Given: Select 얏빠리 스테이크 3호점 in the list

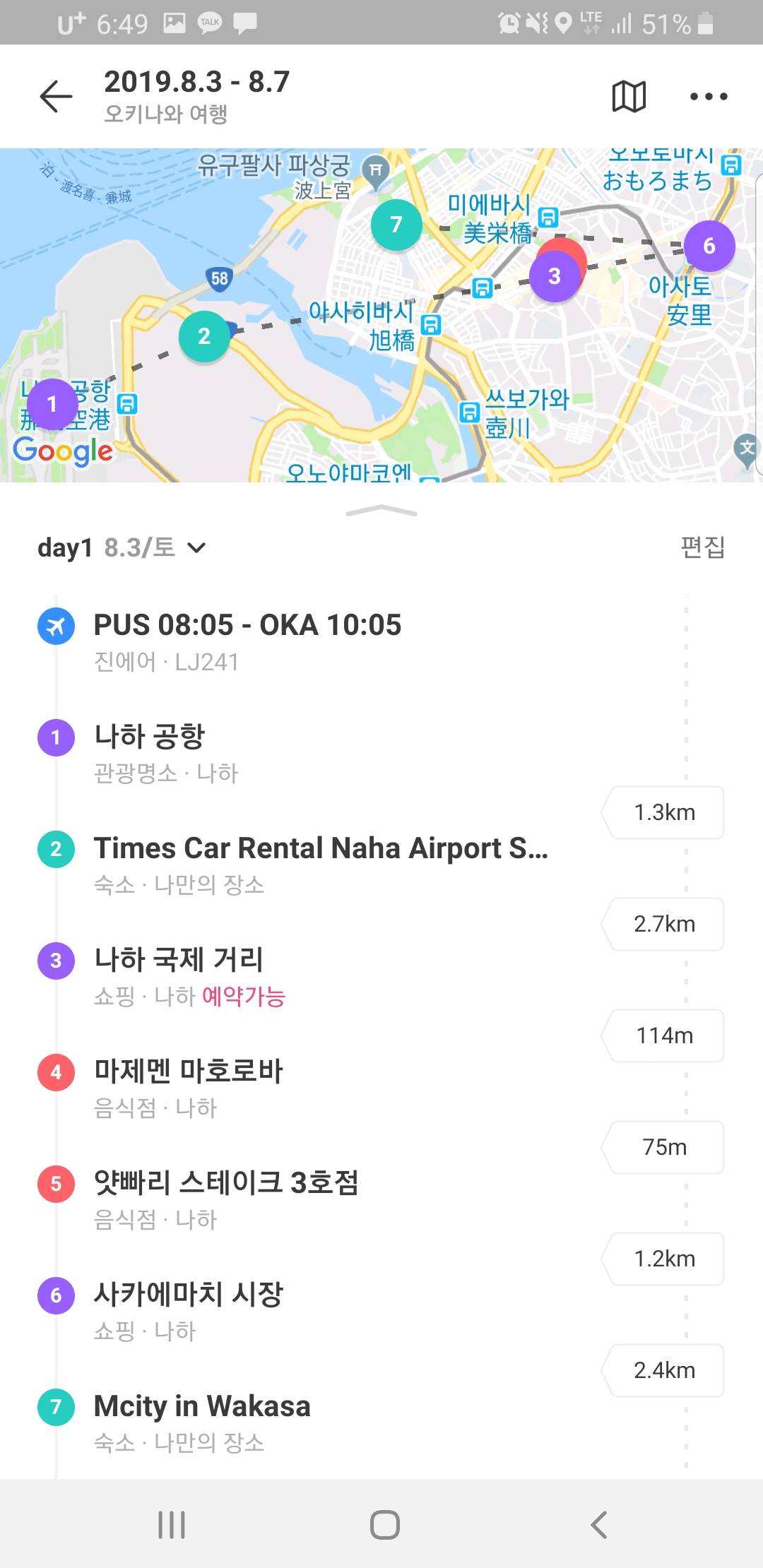Looking at the screenshot, I should 226,1184.
